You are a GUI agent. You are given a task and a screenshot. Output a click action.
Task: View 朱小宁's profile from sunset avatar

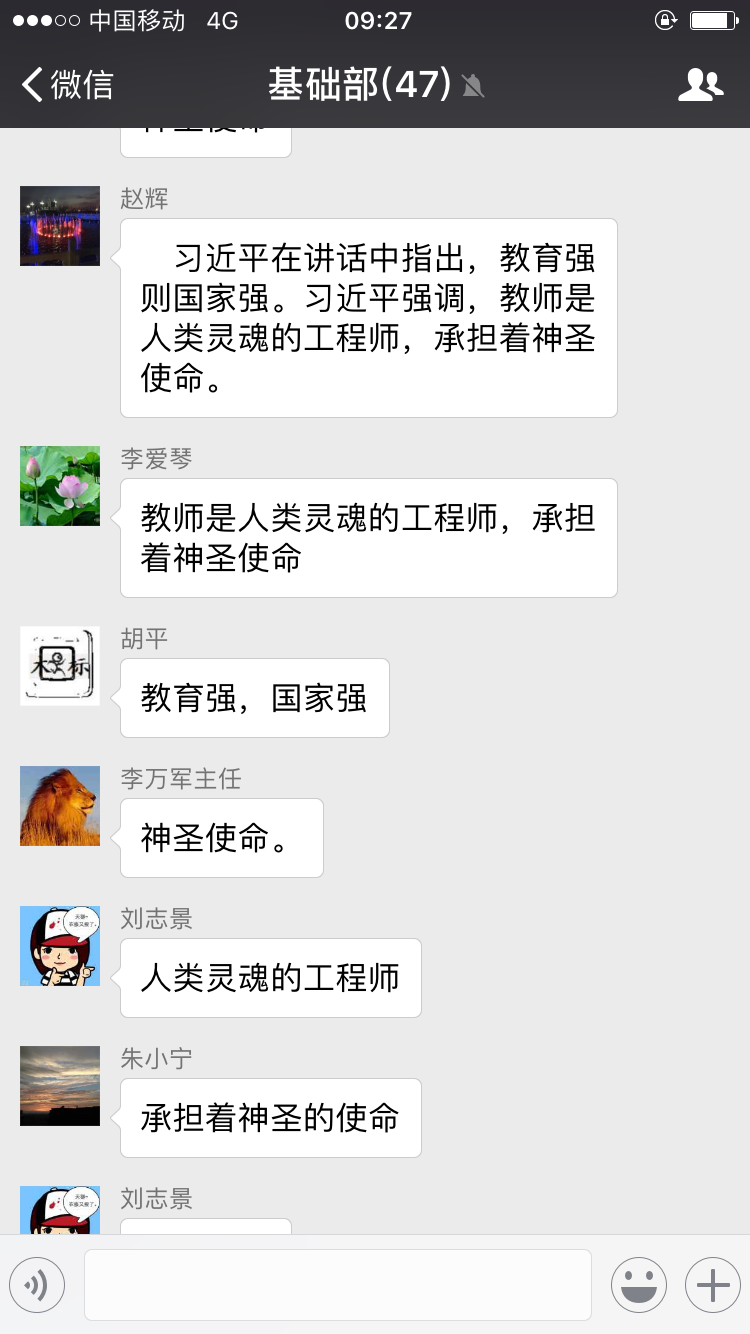pos(60,1086)
